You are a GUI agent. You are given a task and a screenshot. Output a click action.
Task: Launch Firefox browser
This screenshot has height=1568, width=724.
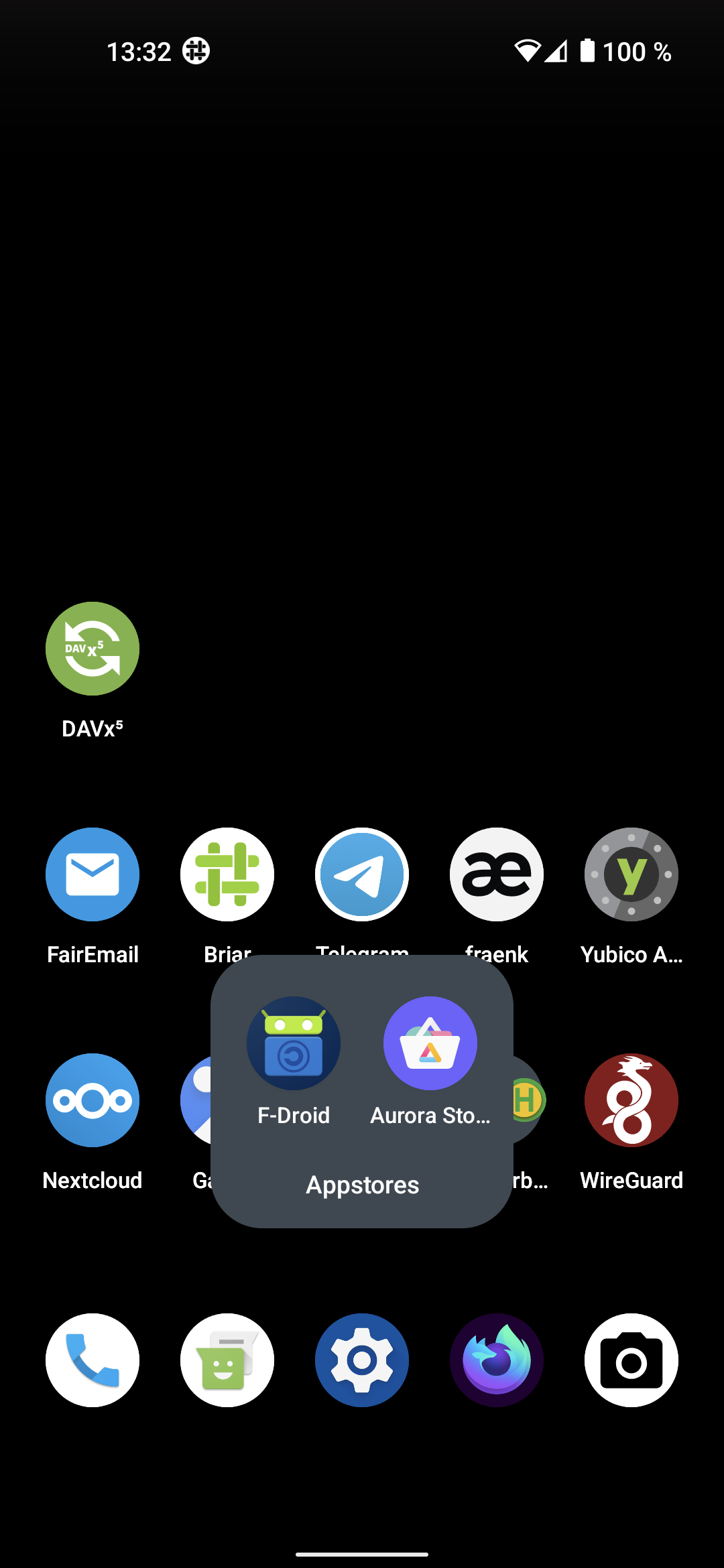tap(497, 1359)
